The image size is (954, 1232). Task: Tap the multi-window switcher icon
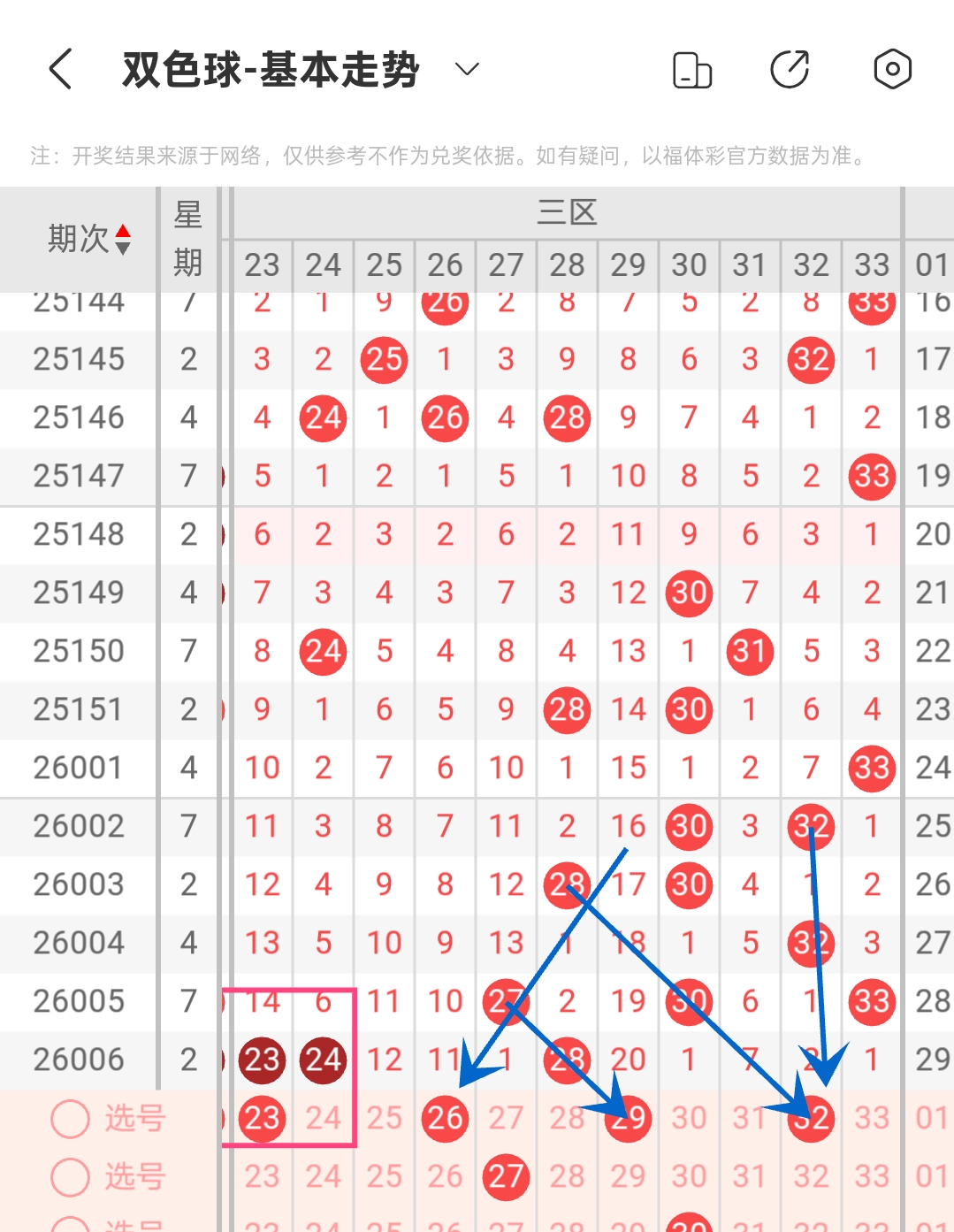pyautogui.click(x=691, y=67)
